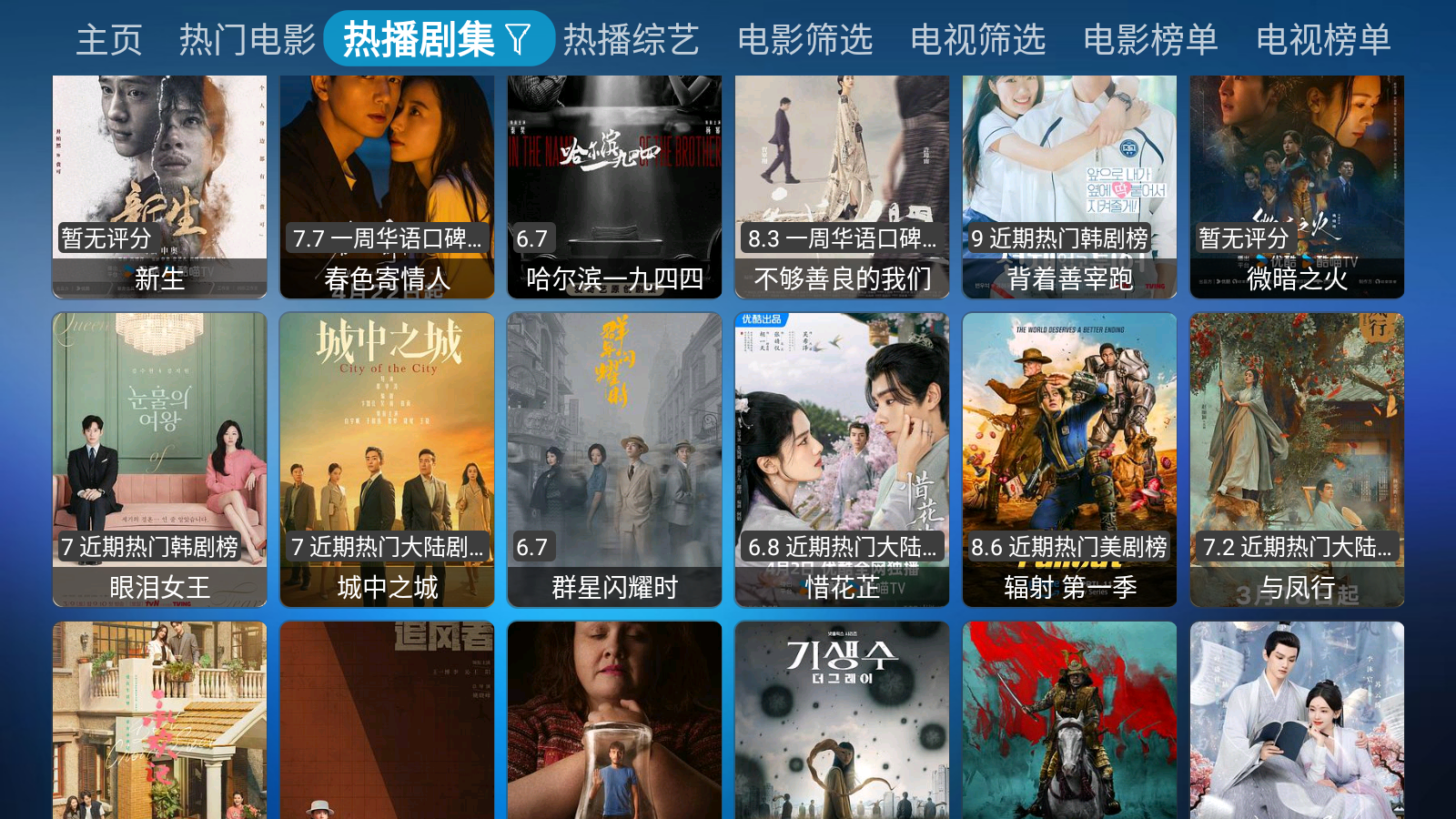Image resolution: width=1456 pixels, height=819 pixels.
Task: Select the 与凤行 card
Action: tap(1297, 460)
